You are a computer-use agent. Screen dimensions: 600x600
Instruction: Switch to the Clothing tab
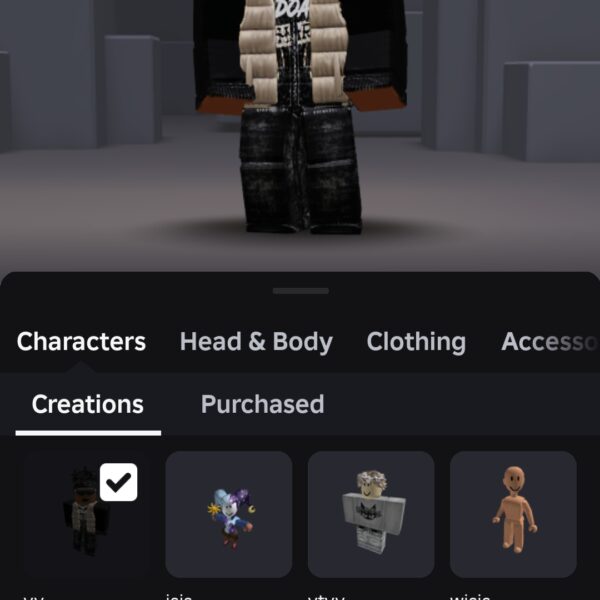416,342
